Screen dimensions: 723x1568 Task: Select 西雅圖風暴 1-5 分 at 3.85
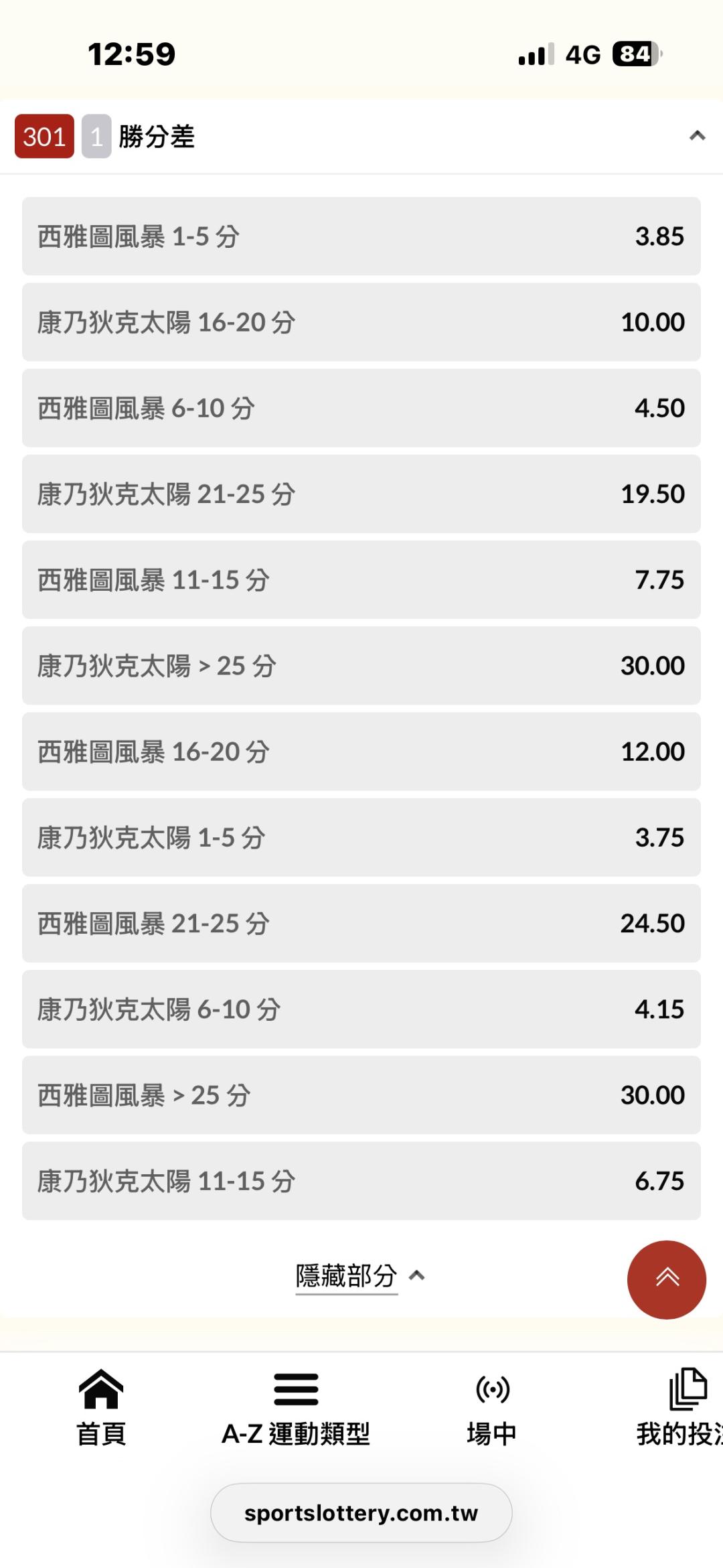coord(361,236)
